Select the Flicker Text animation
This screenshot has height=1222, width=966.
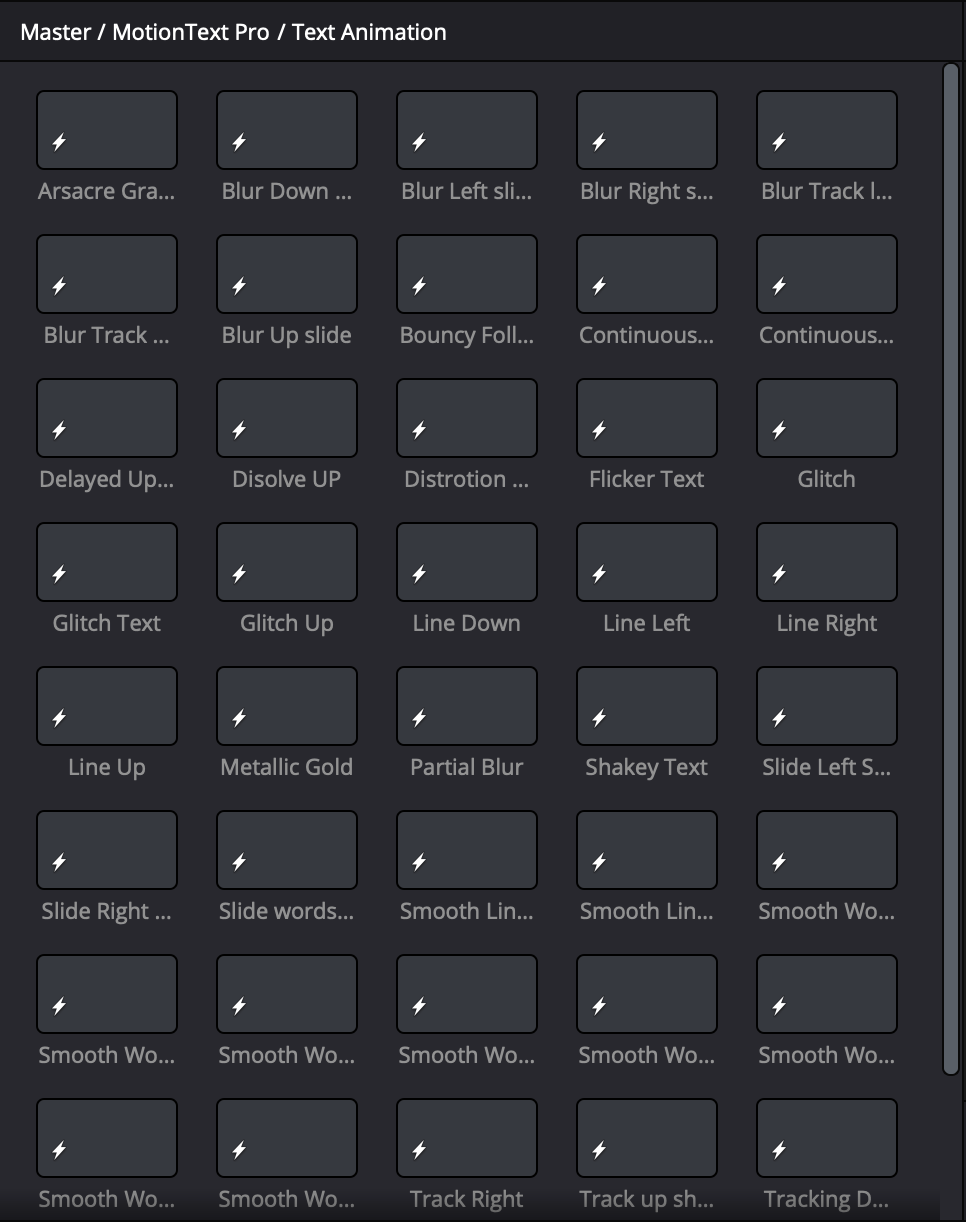coord(647,418)
